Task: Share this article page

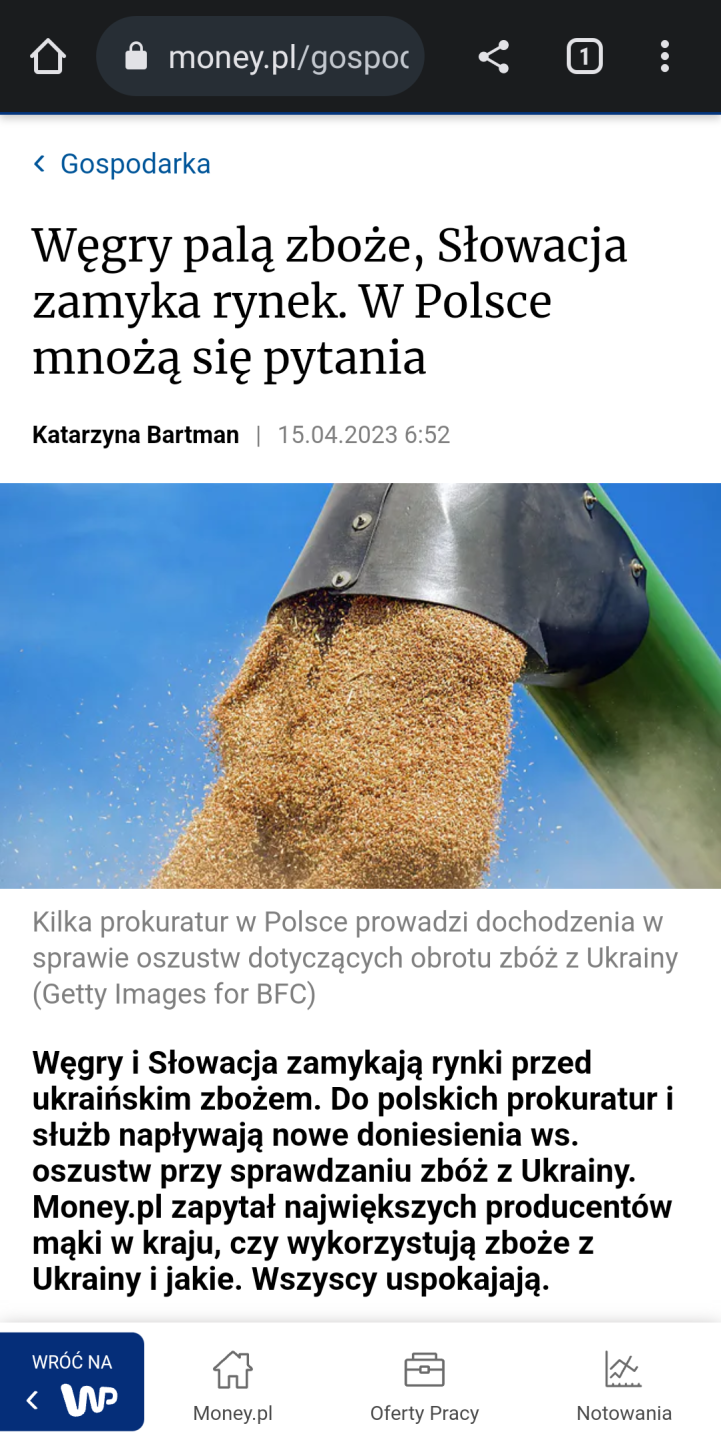Action: pos(493,57)
